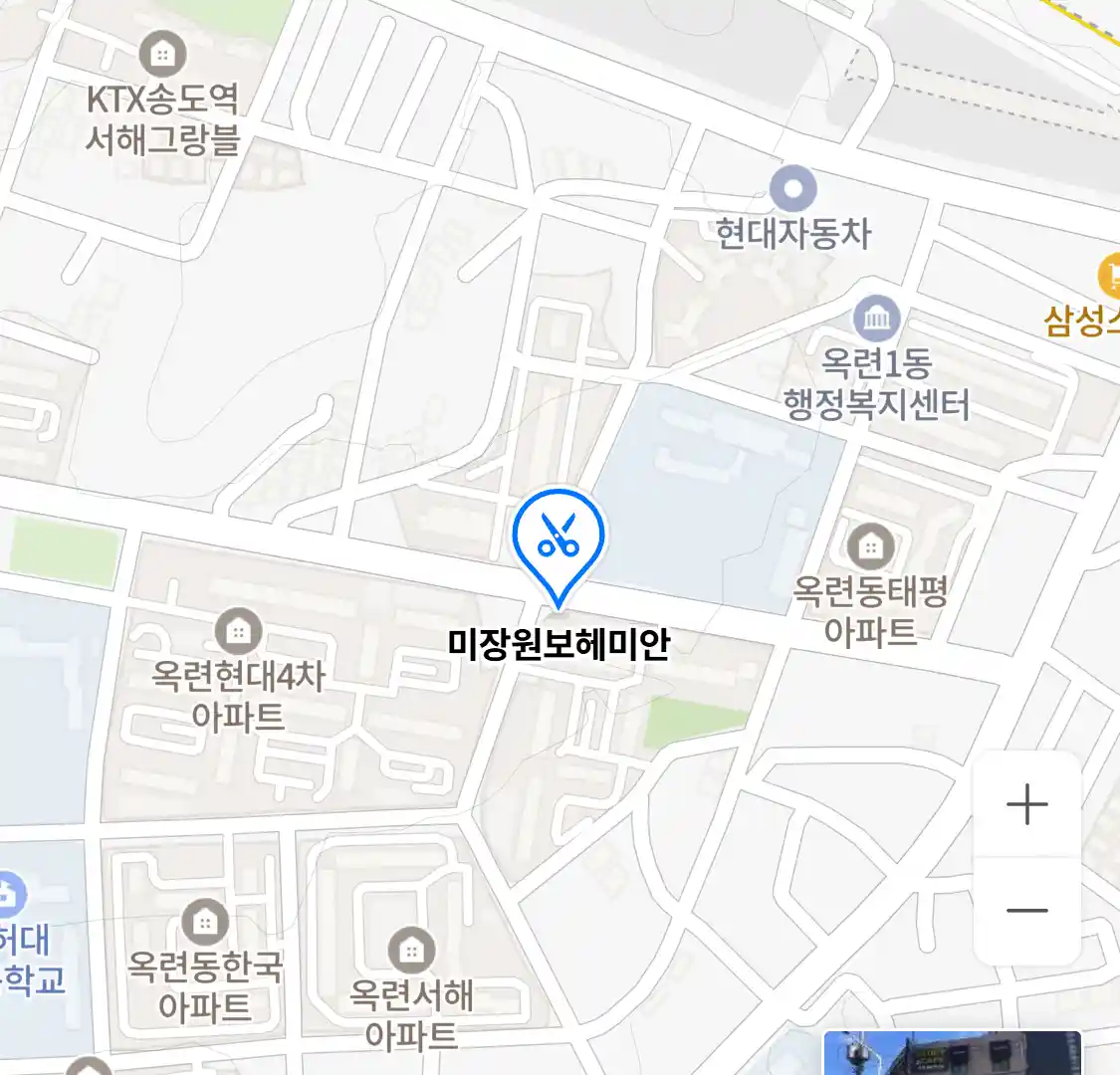The image size is (1120, 1075).
Task: Zoom in with the plus button
Action: click(1026, 804)
